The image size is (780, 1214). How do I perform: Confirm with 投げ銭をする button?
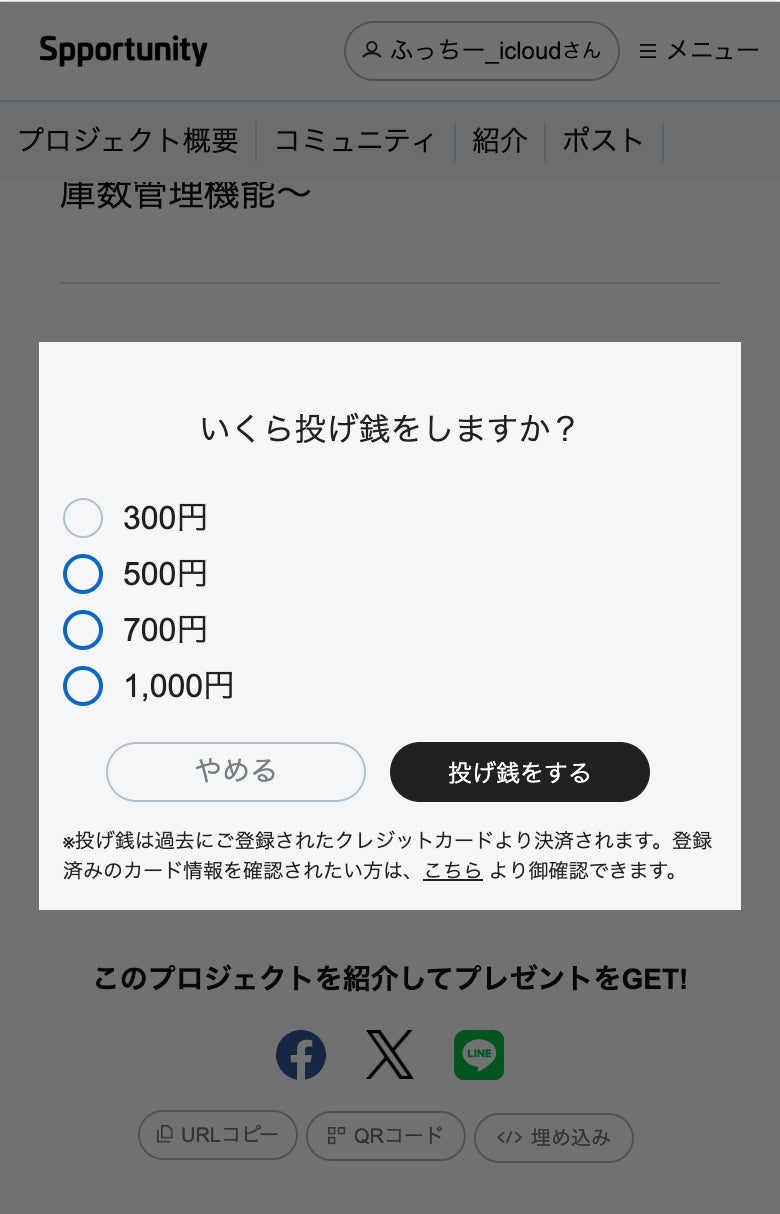(x=520, y=772)
